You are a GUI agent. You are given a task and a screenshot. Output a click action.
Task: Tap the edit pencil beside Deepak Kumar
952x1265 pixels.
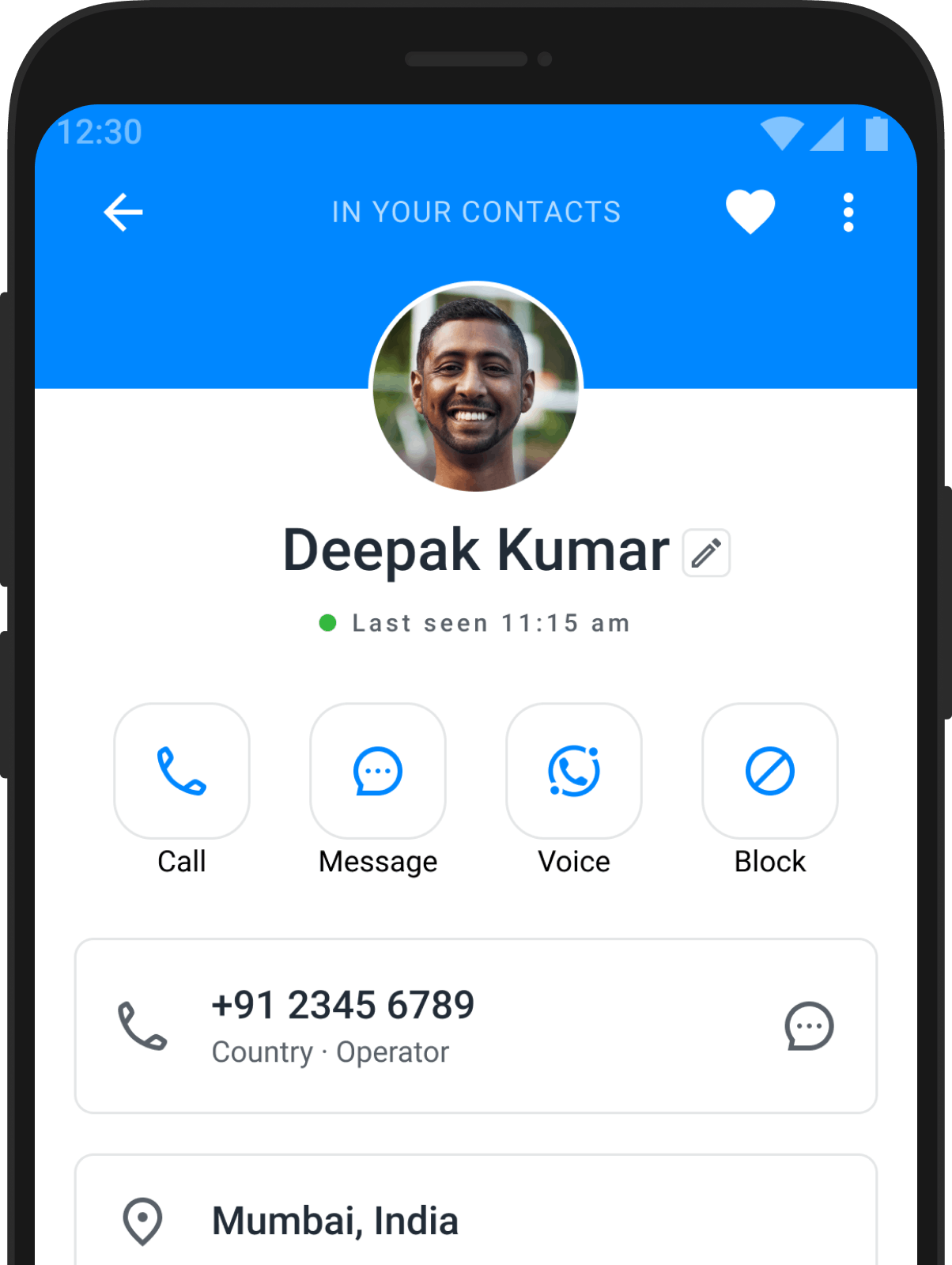click(x=706, y=553)
